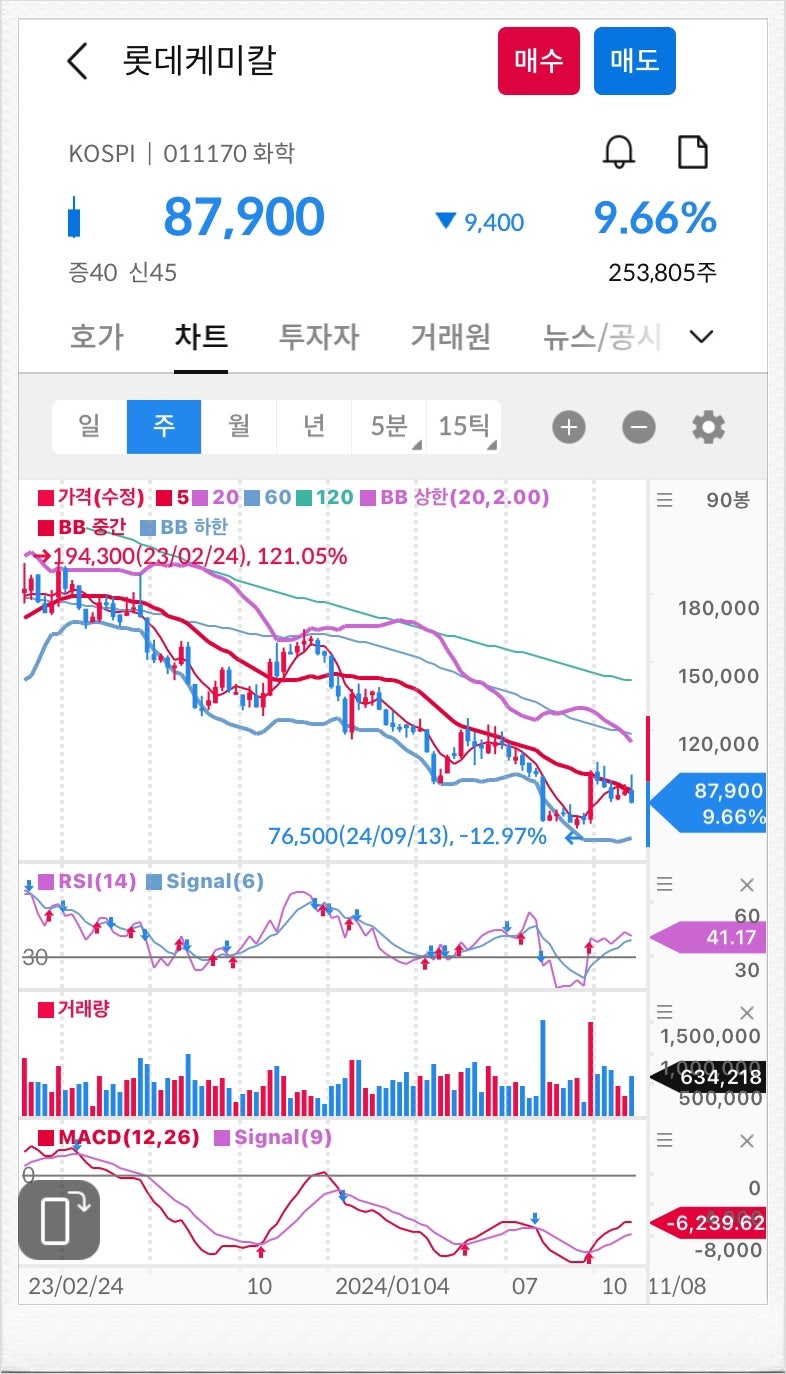The width and height of the screenshot is (786, 1374).
Task: Tap the screen rotation icon
Action: point(60,1222)
